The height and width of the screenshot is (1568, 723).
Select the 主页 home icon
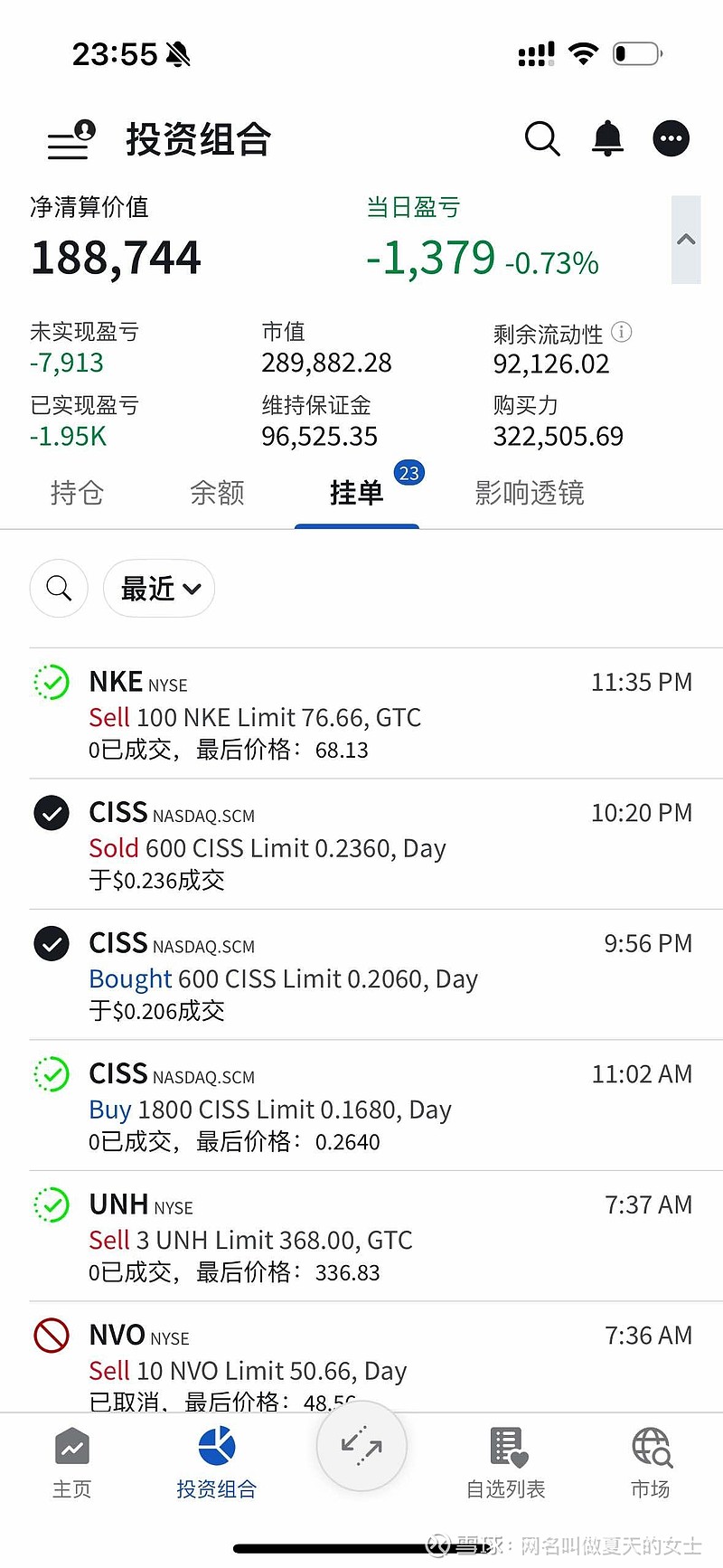coord(71,1460)
